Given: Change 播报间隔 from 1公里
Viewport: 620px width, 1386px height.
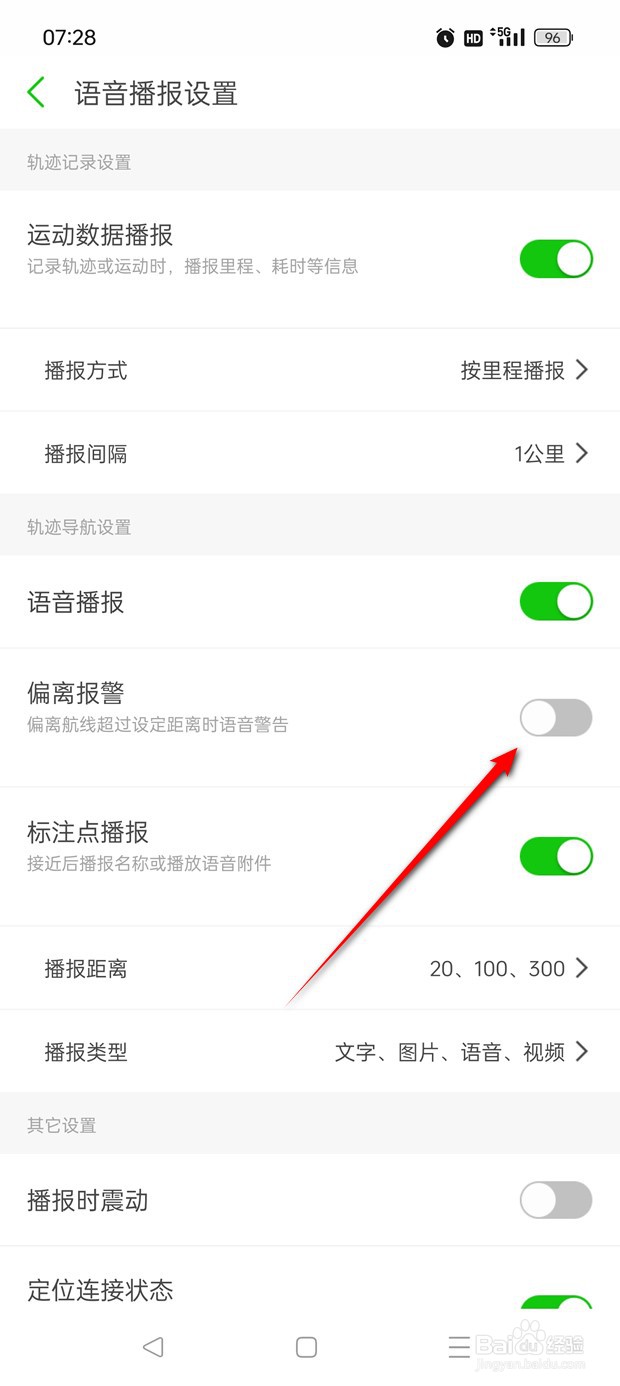Looking at the screenshot, I should tap(310, 453).
